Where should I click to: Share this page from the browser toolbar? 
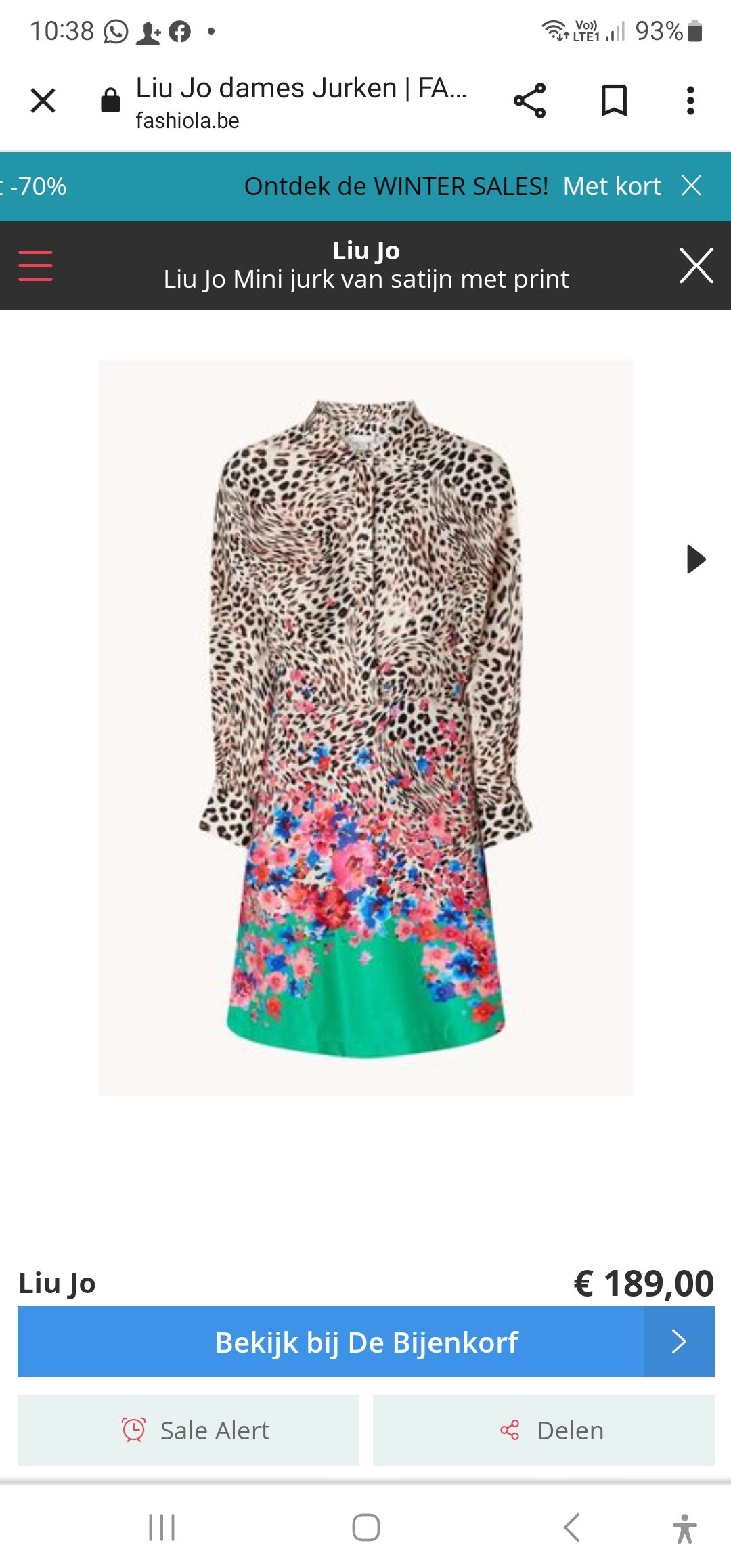pos(529,101)
